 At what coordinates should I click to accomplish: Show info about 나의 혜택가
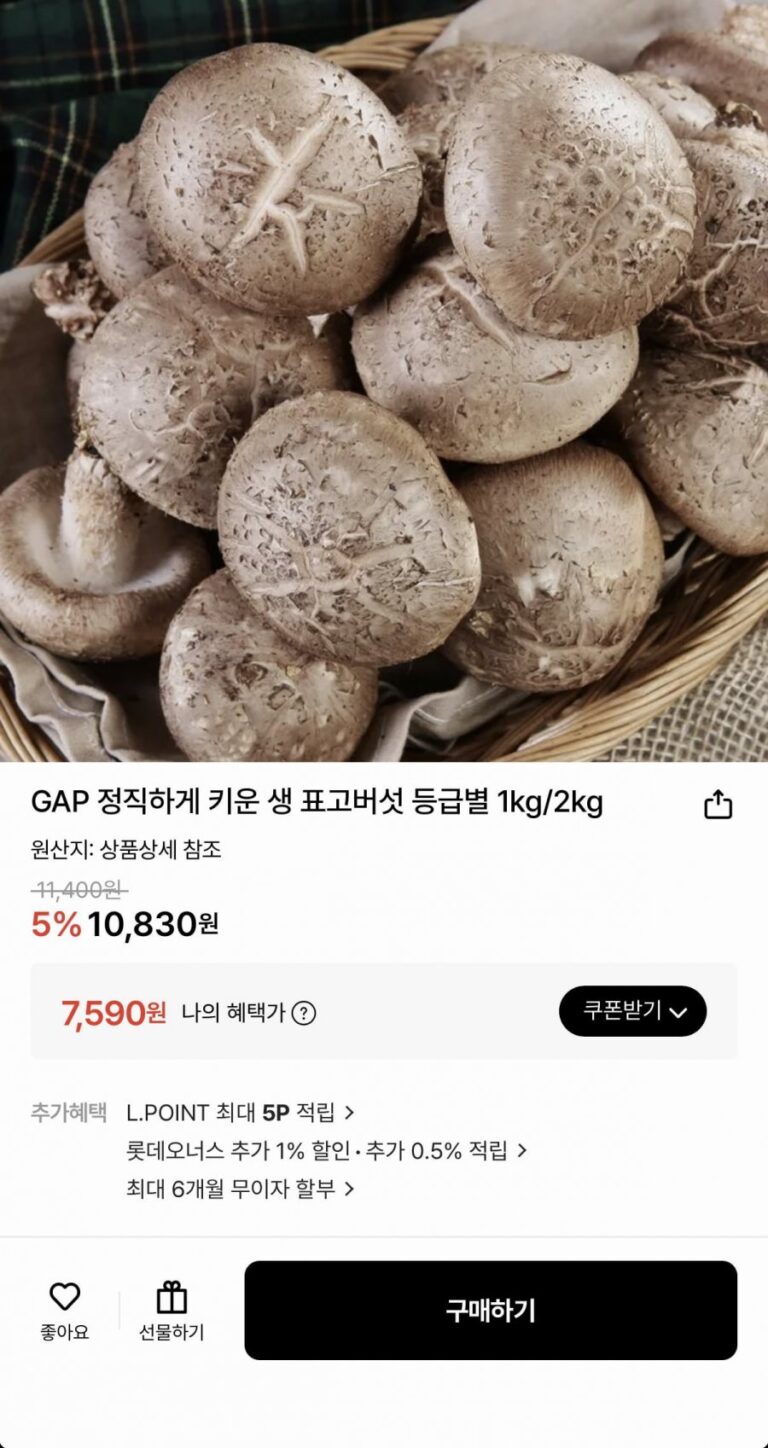pyautogui.click(x=303, y=1013)
